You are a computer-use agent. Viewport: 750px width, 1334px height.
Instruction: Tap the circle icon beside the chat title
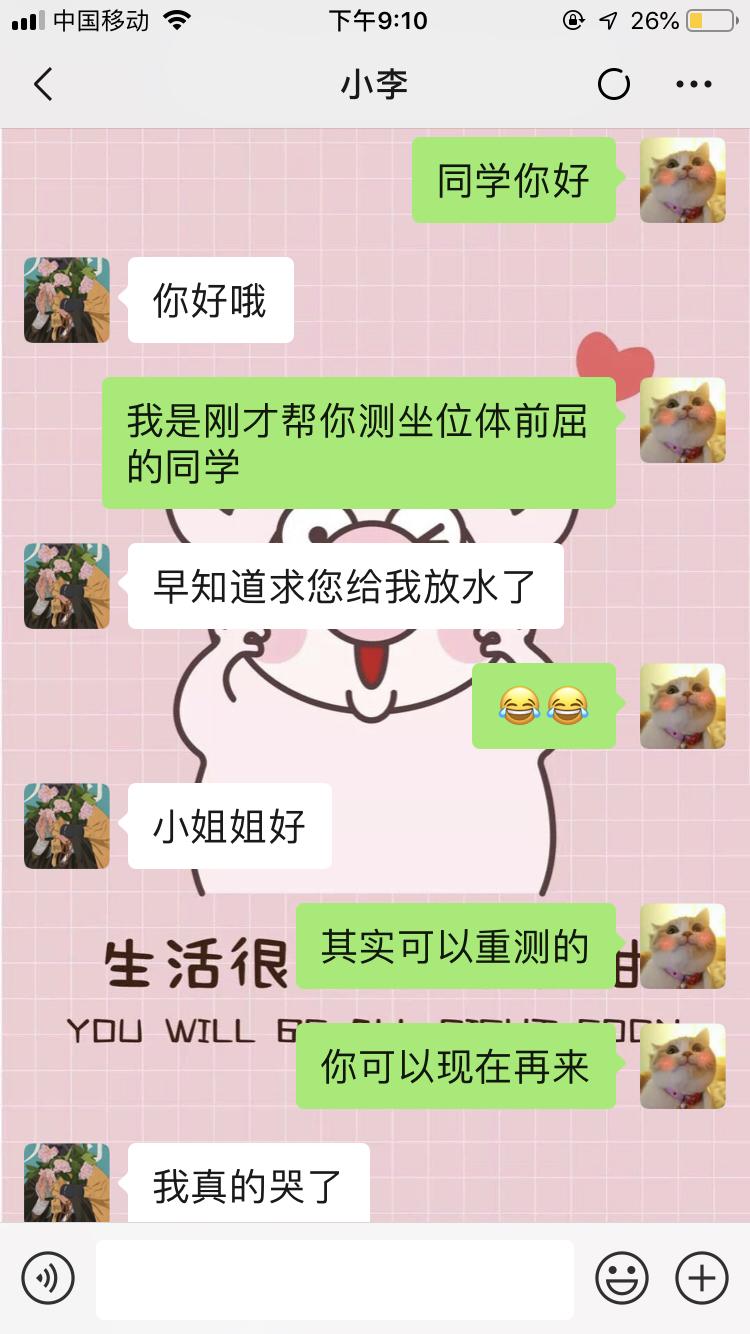(x=614, y=85)
